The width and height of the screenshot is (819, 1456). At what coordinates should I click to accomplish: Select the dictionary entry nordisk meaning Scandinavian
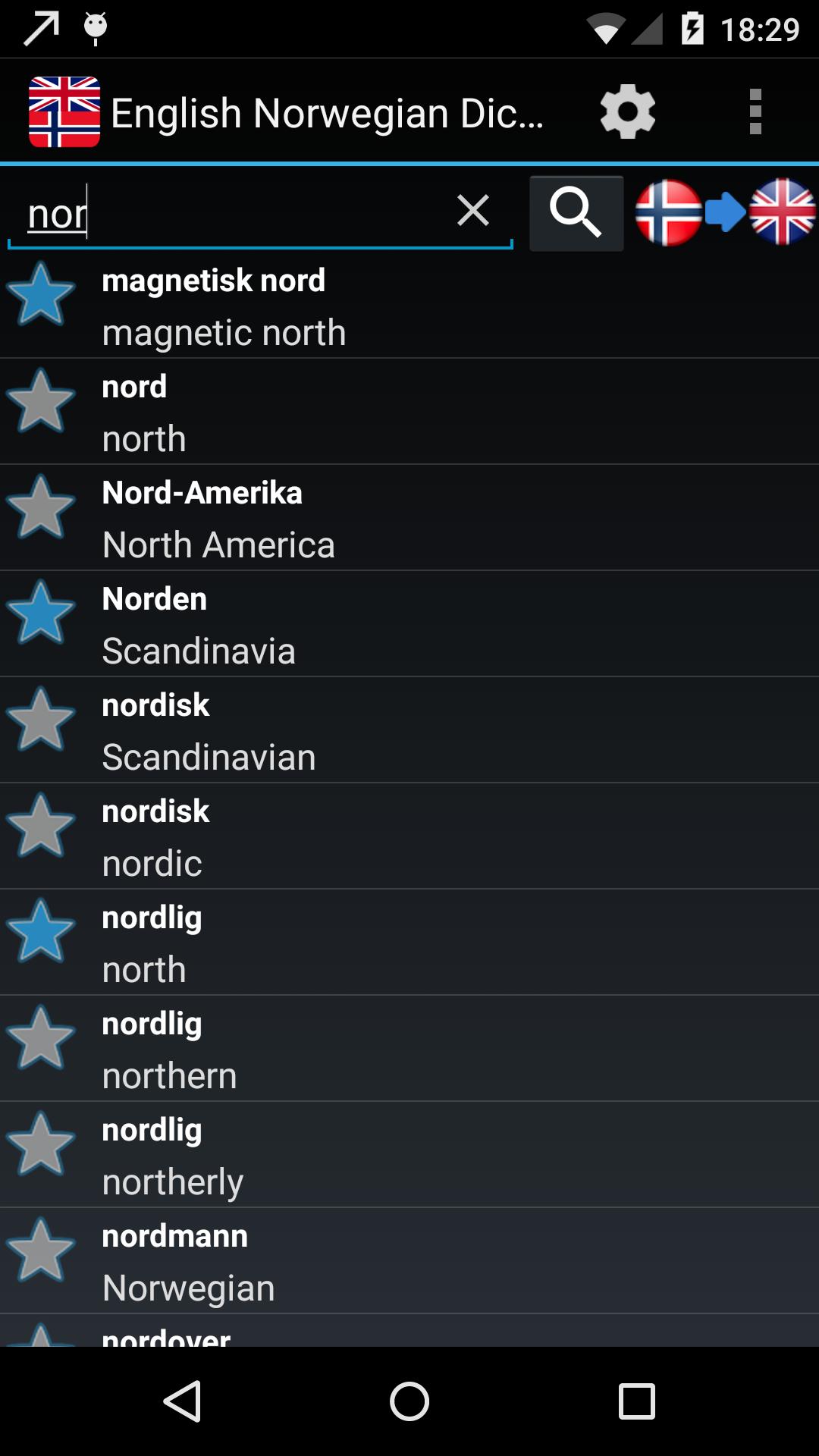click(x=379, y=730)
